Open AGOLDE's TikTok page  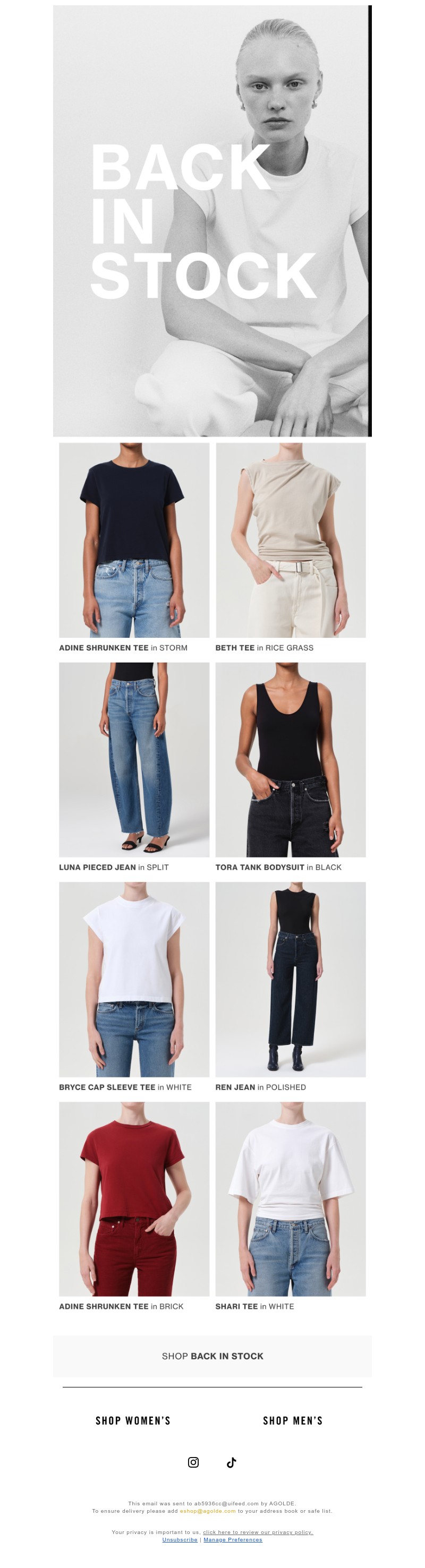point(232,1462)
